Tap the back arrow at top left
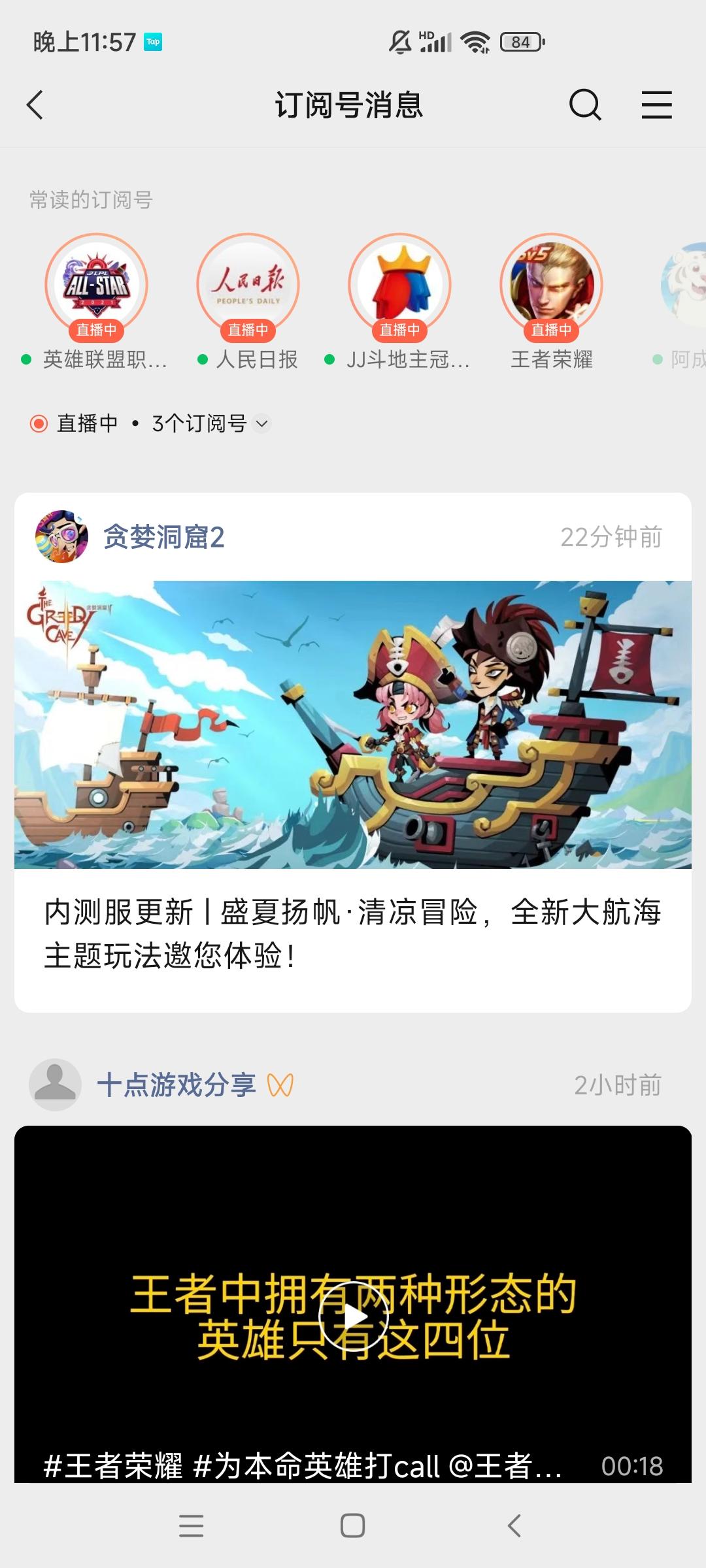Screen dimensions: 706x1568 [x=35, y=105]
